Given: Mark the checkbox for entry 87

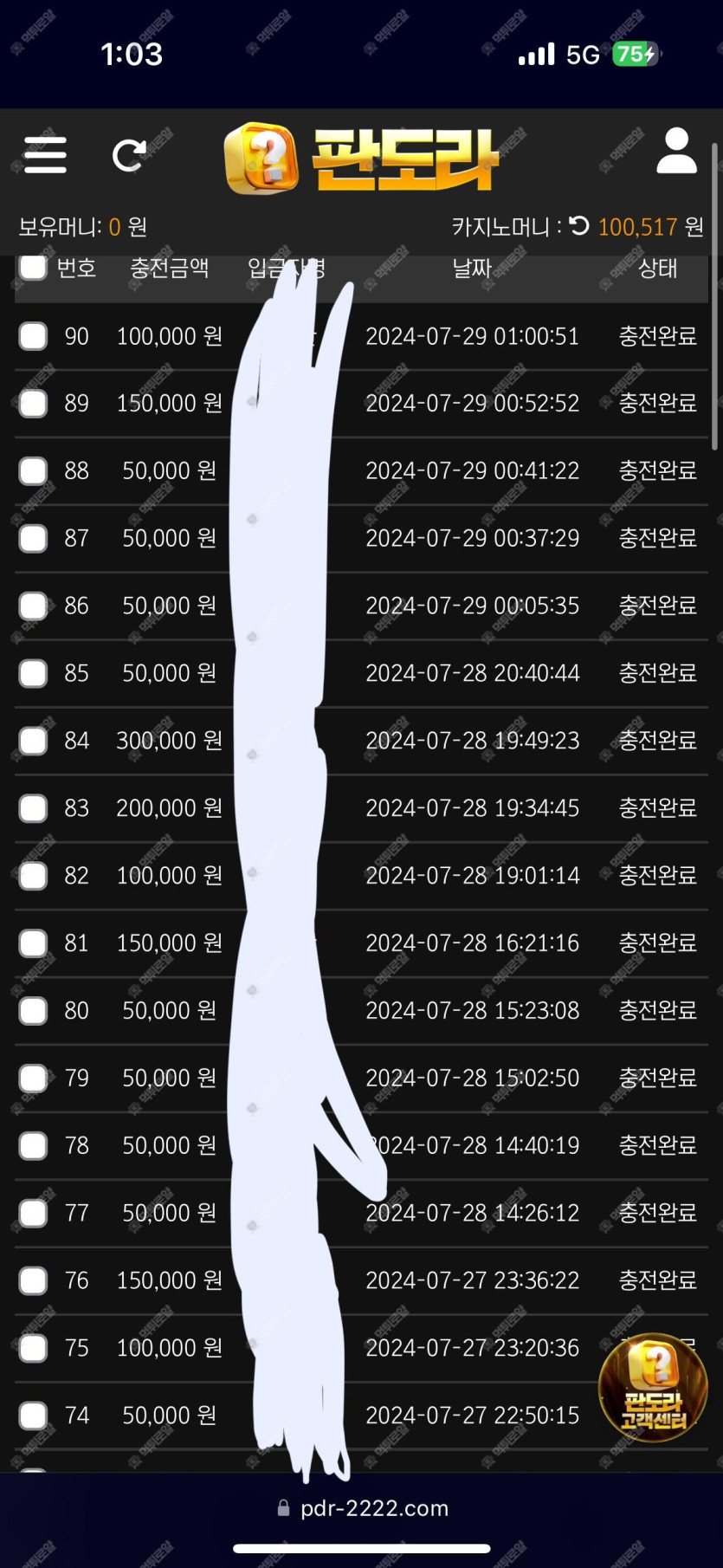Looking at the screenshot, I should coord(33,539).
